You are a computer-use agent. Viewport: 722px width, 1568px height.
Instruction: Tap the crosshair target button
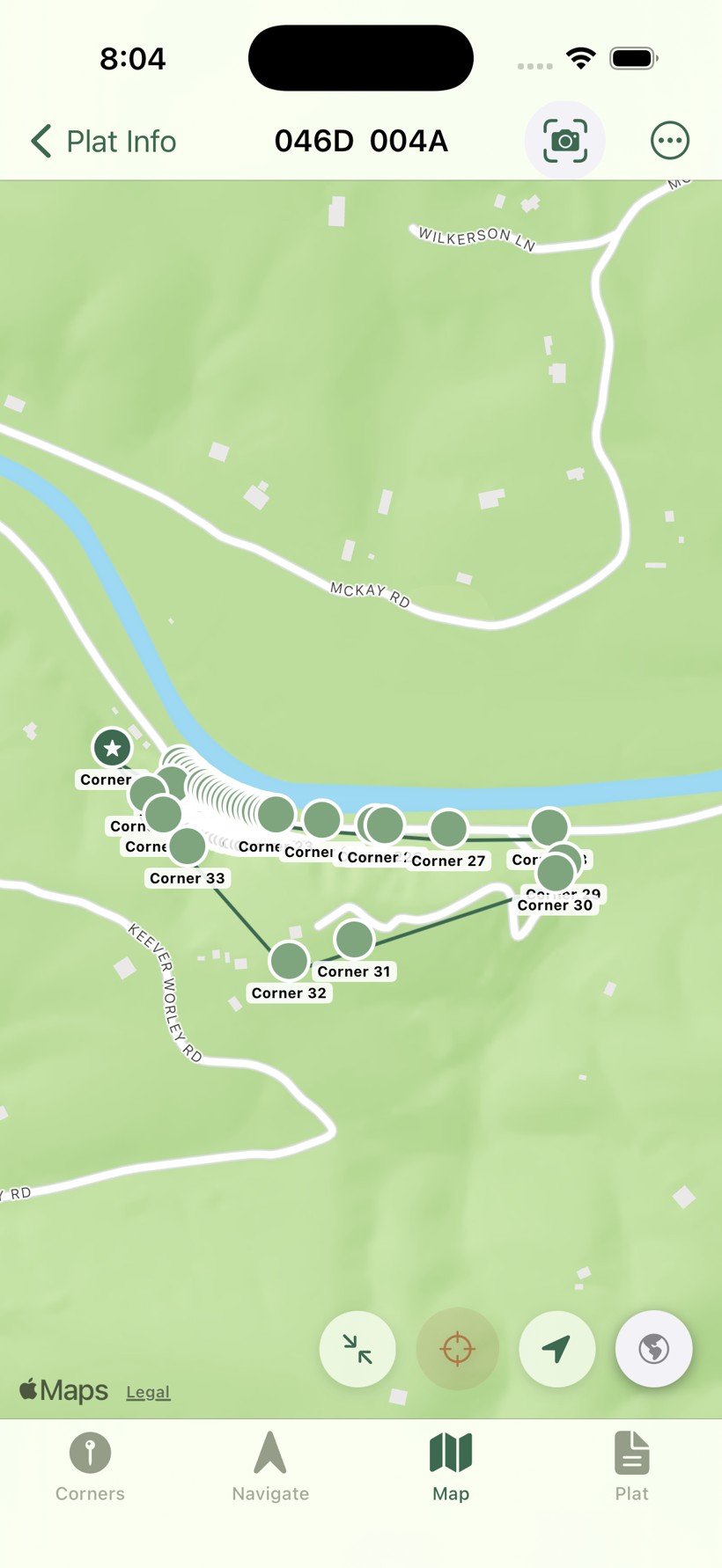tap(457, 1349)
